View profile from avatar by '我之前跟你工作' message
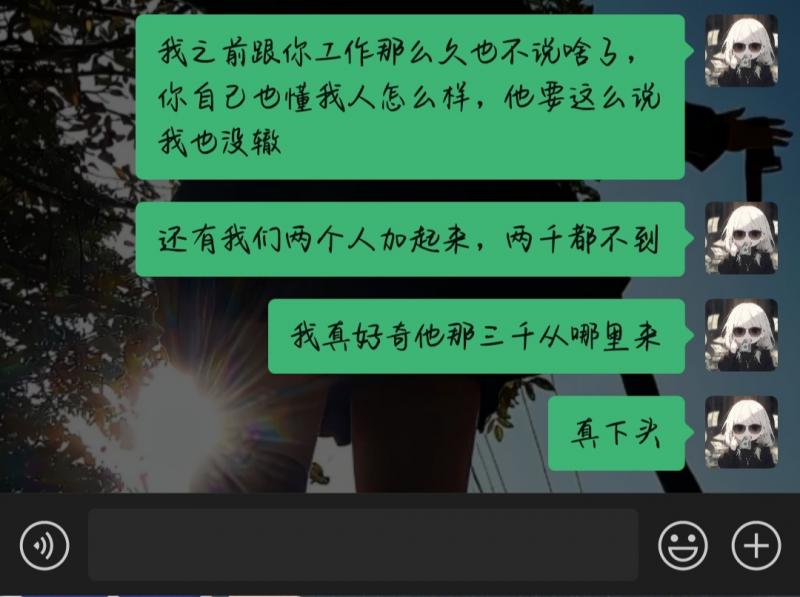 (741, 50)
